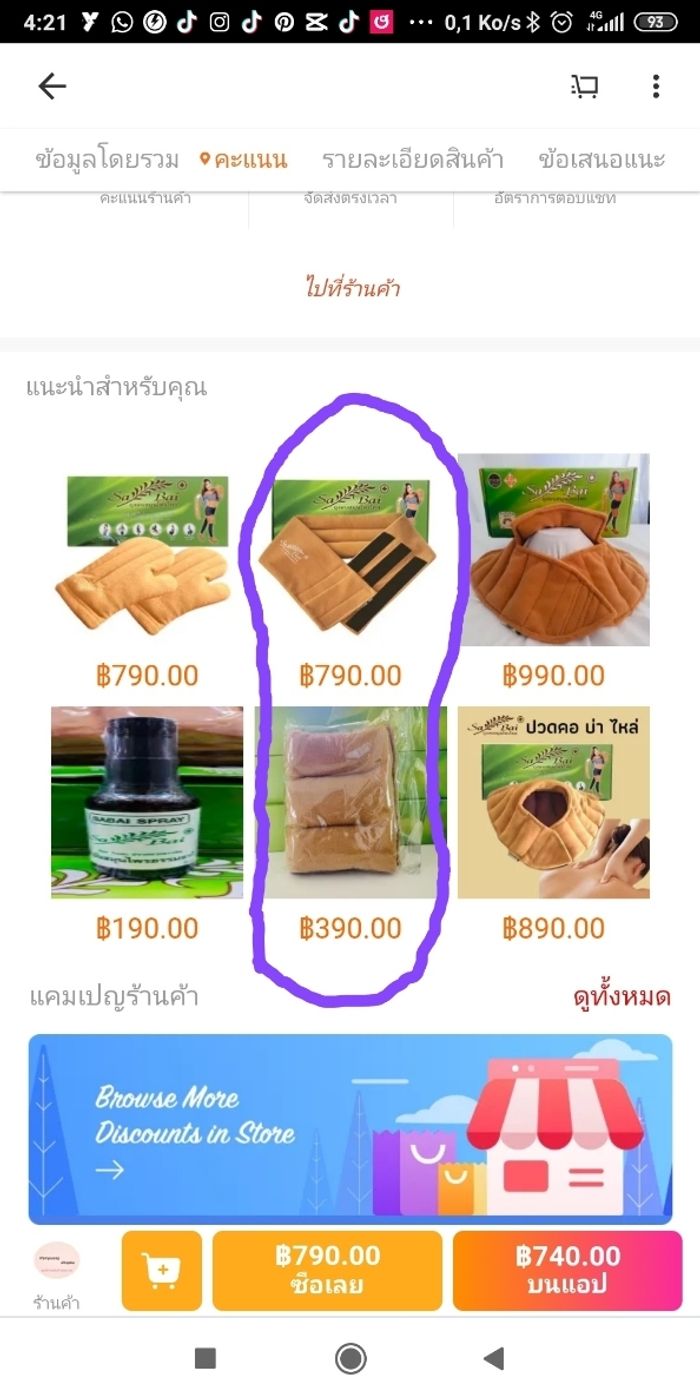Open the overflow menu
700x1400 pixels.
[x=656, y=86]
